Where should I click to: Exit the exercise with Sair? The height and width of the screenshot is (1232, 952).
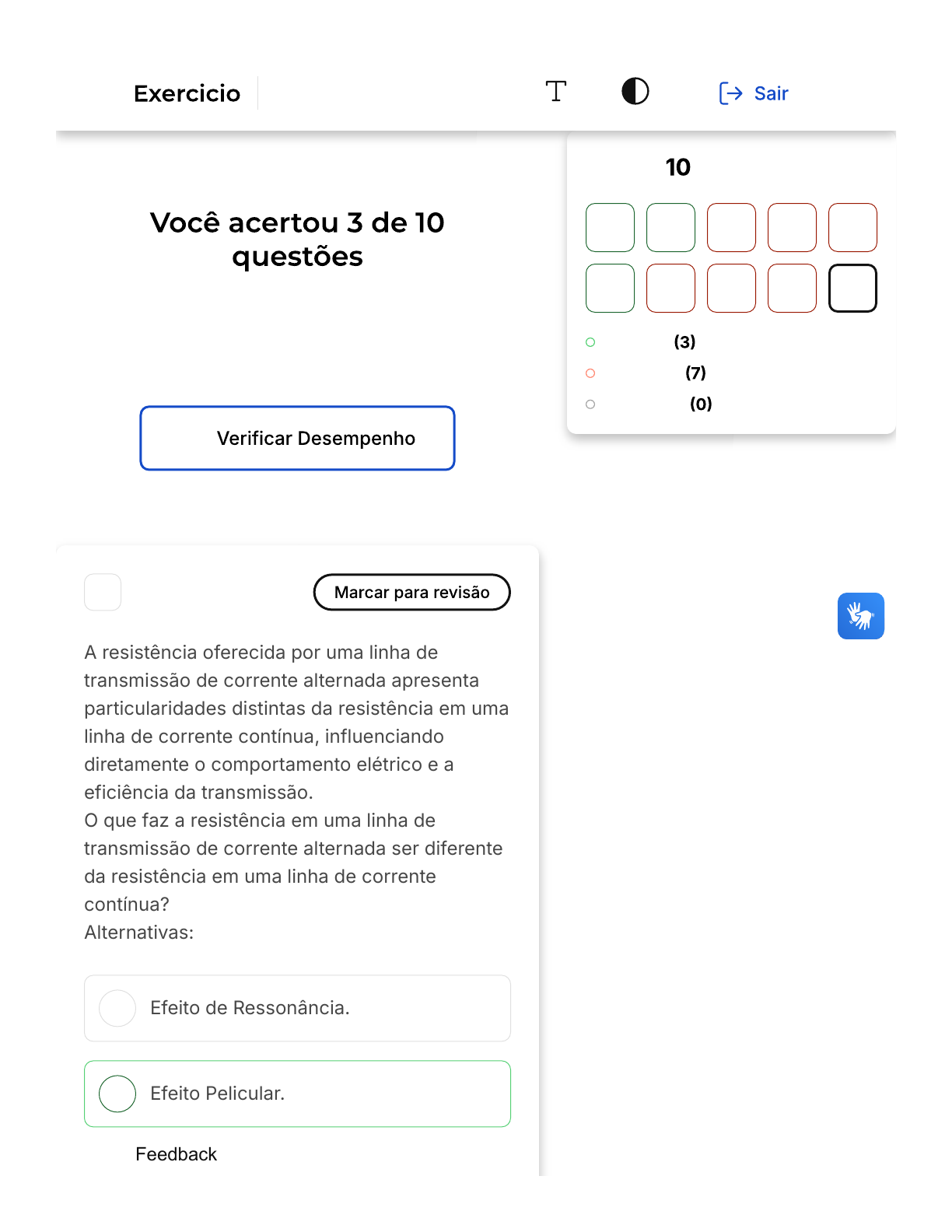pos(754,93)
